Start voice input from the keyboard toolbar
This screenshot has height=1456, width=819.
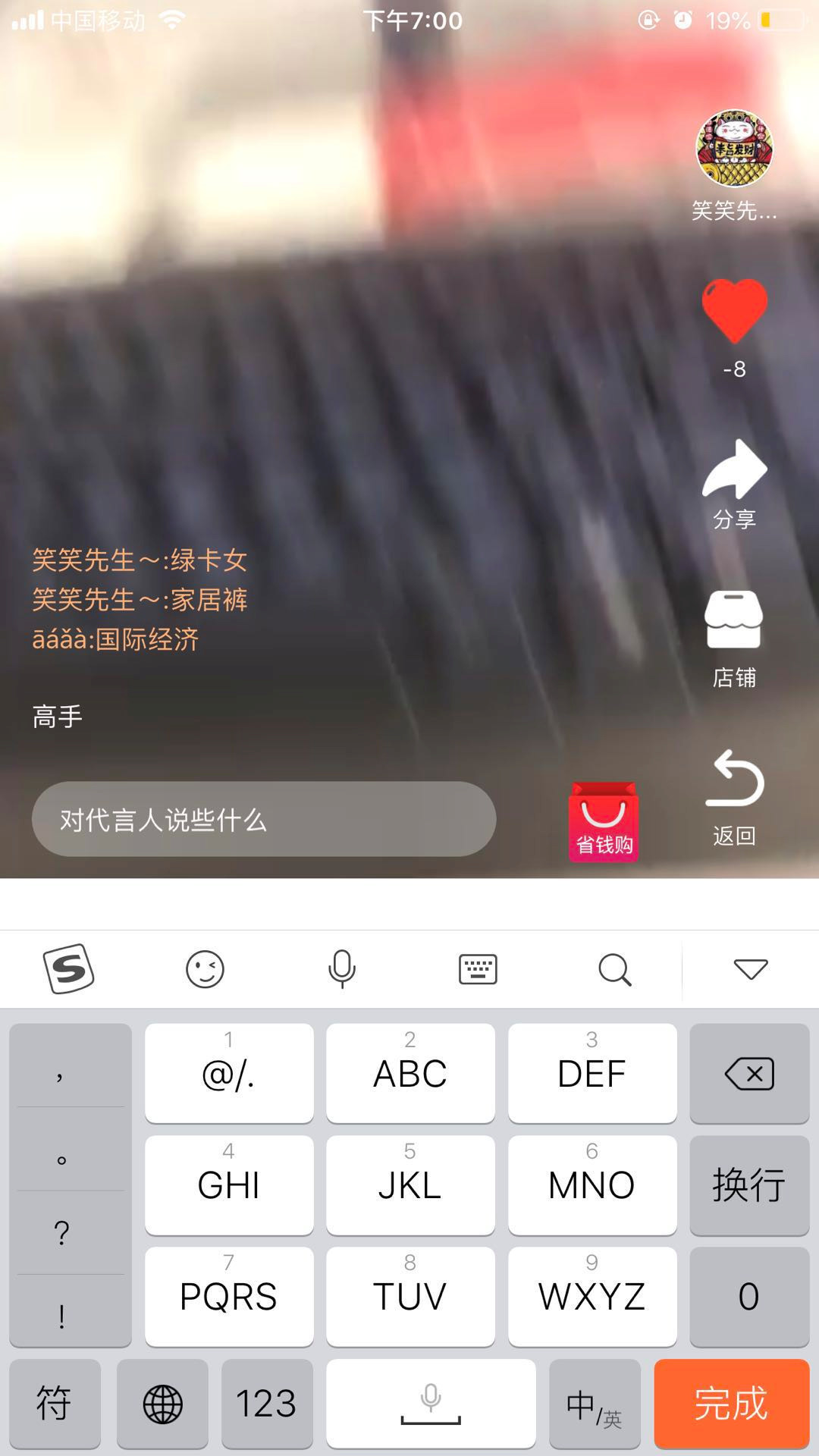click(x=341, y=969)
